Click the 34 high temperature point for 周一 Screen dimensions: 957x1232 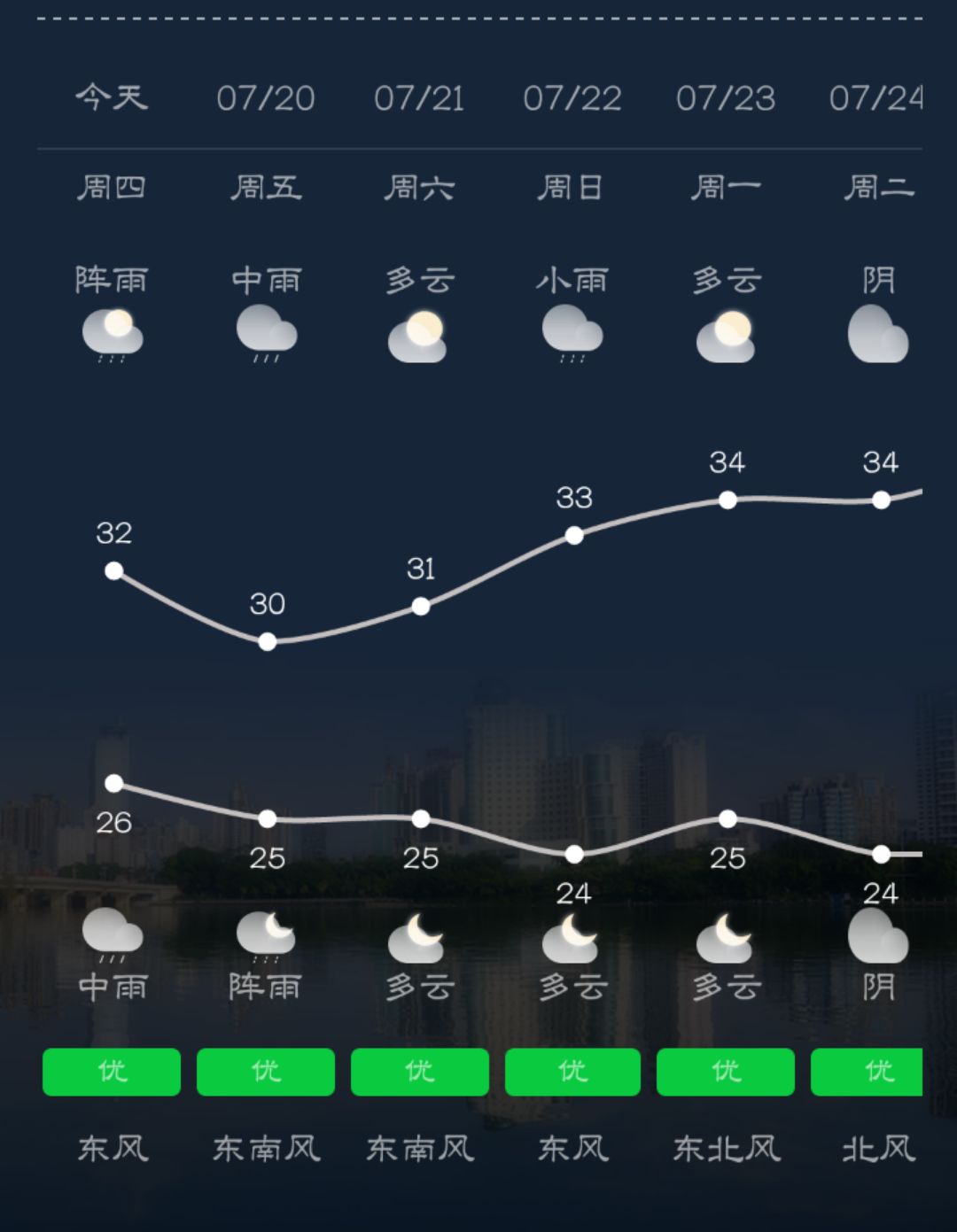pos(727,500)
